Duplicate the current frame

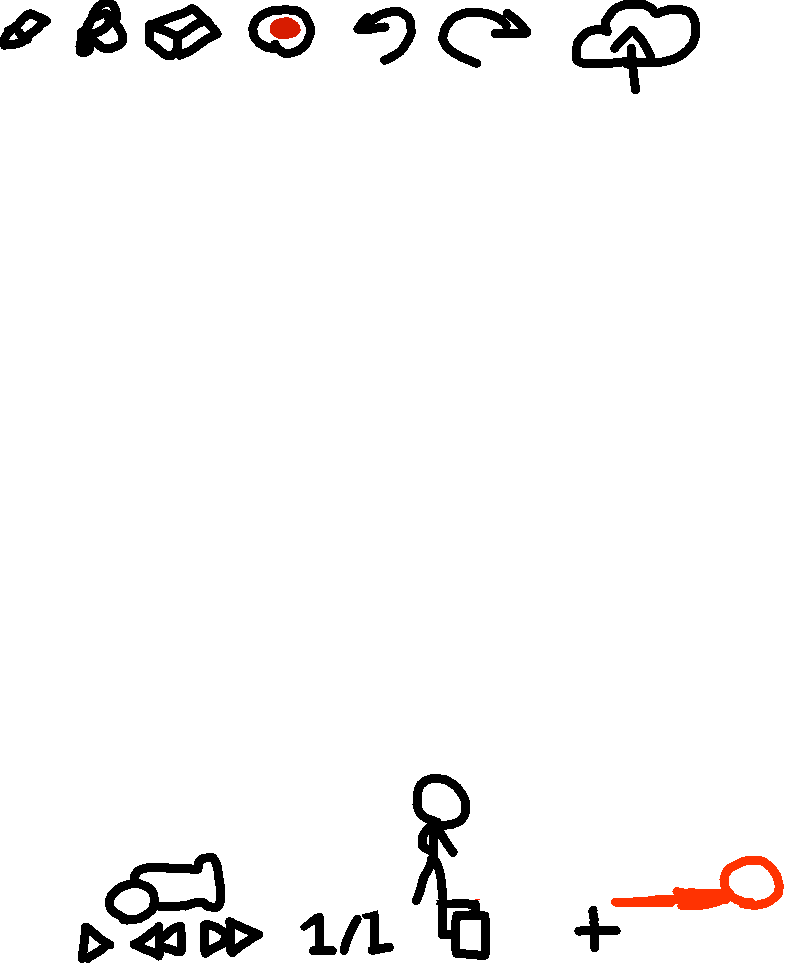(463, 928)
